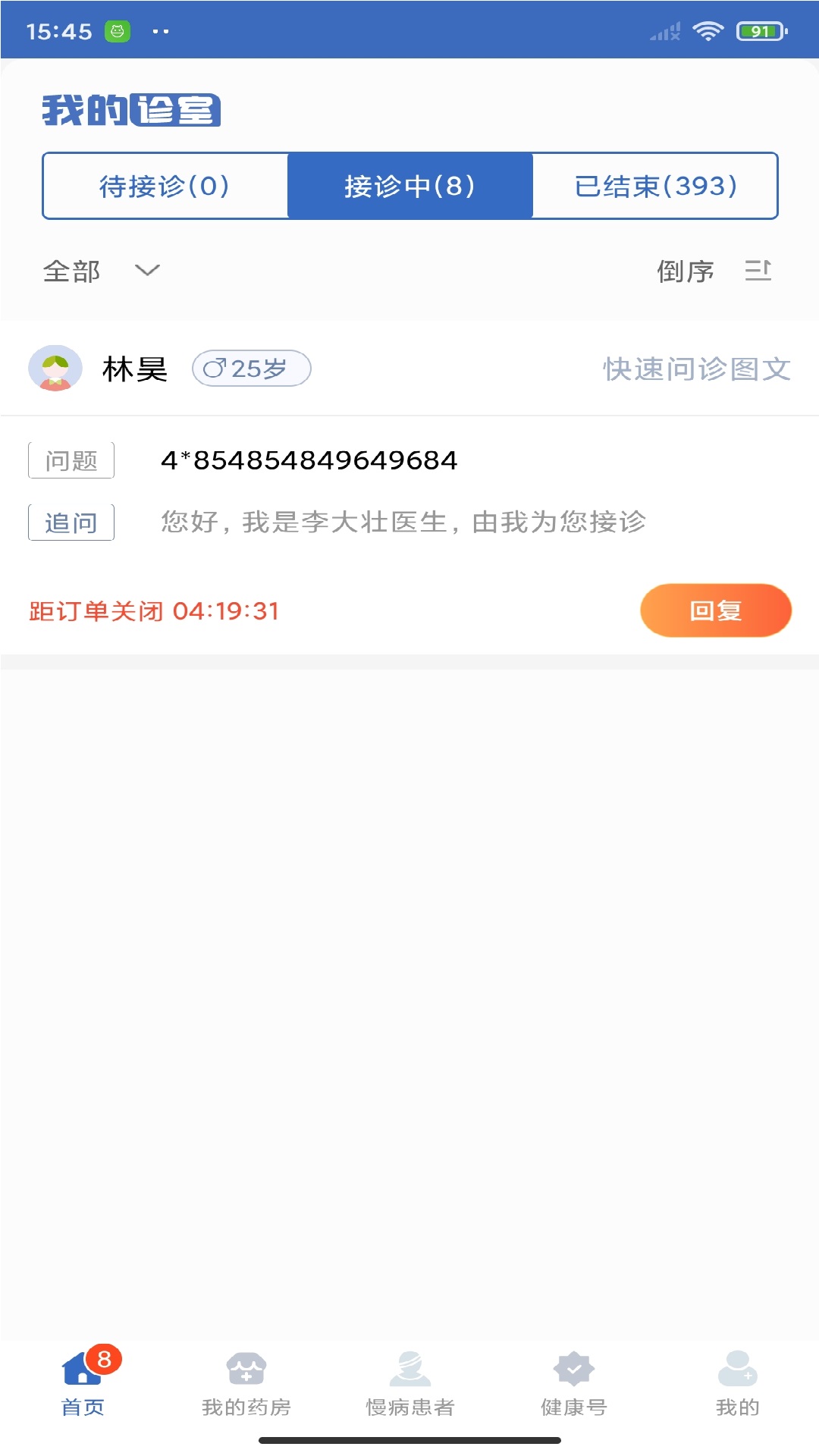
Task: Toggle the 倒序 reverse sort option
Action: (686, 270)
